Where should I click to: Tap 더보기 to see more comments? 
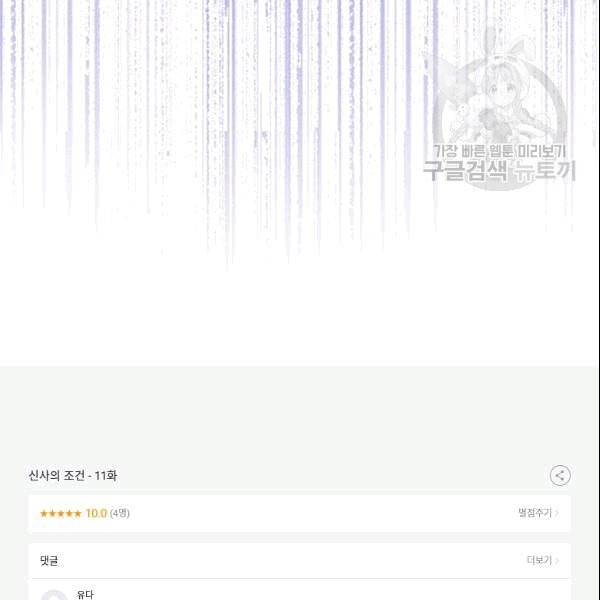point(542,561)
